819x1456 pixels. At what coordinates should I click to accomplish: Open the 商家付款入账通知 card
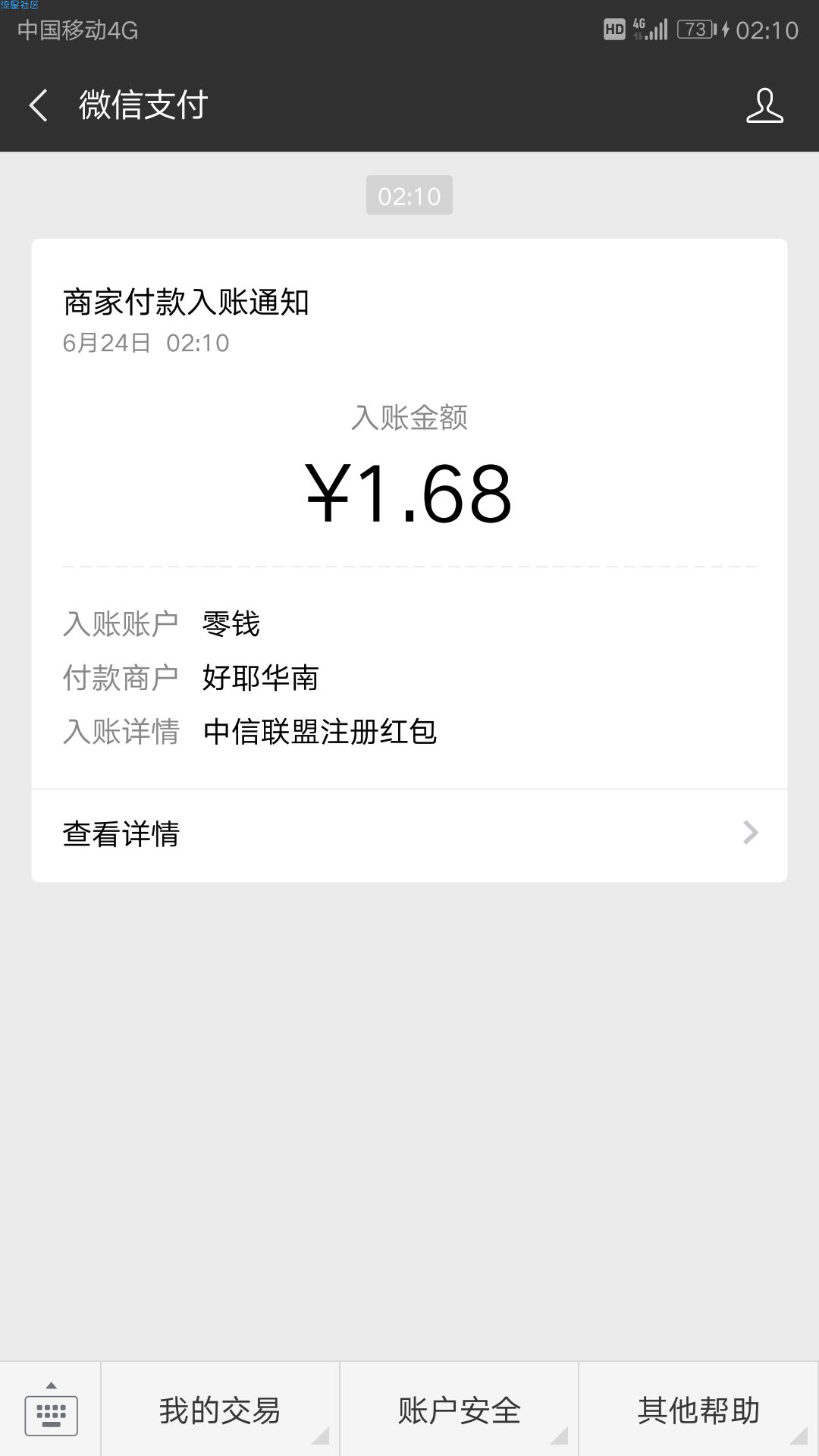point(409,560)
